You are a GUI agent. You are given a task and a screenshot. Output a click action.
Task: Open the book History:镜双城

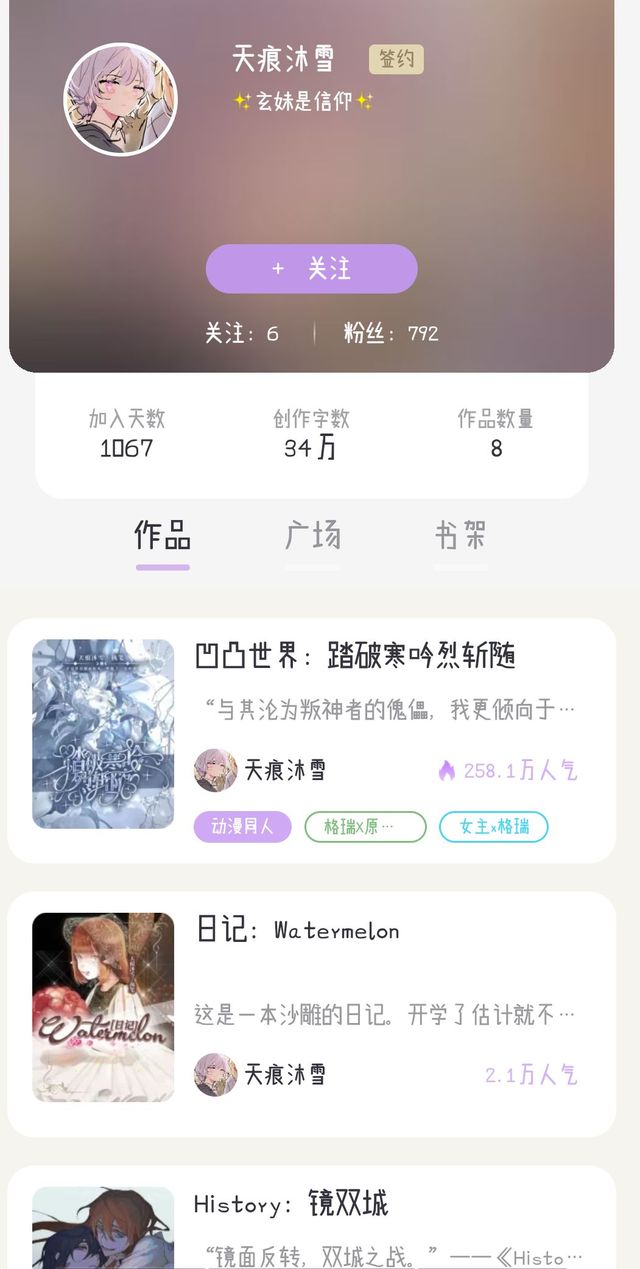point(291,1204)
